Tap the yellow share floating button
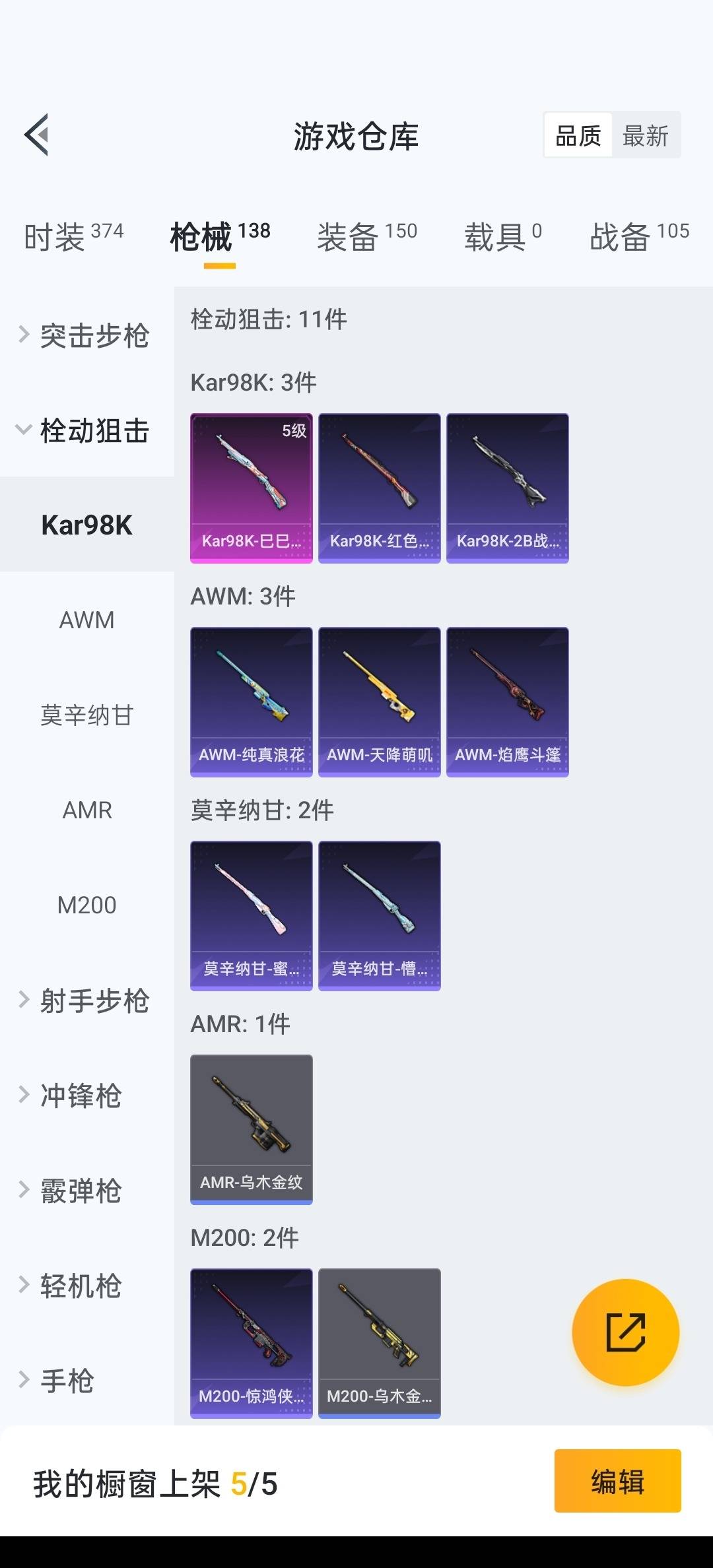713x1568 pixels. point(625,1332)
